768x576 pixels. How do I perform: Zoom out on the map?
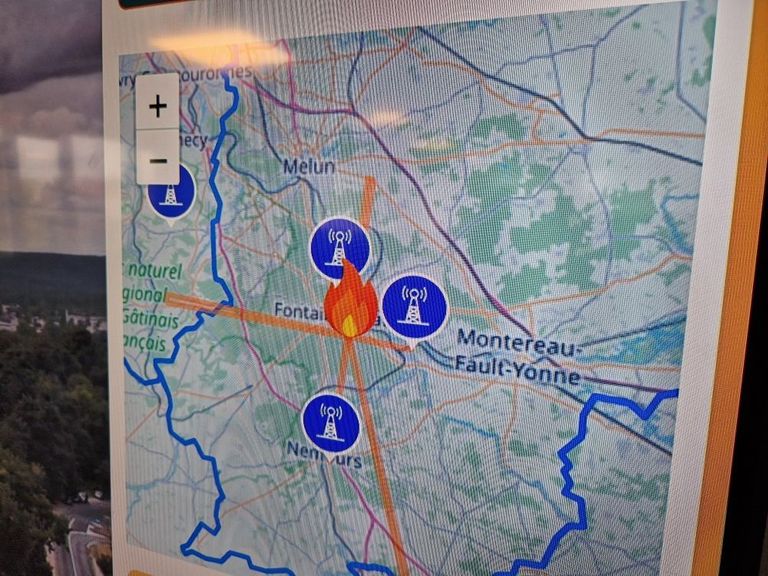pos(158,160)
